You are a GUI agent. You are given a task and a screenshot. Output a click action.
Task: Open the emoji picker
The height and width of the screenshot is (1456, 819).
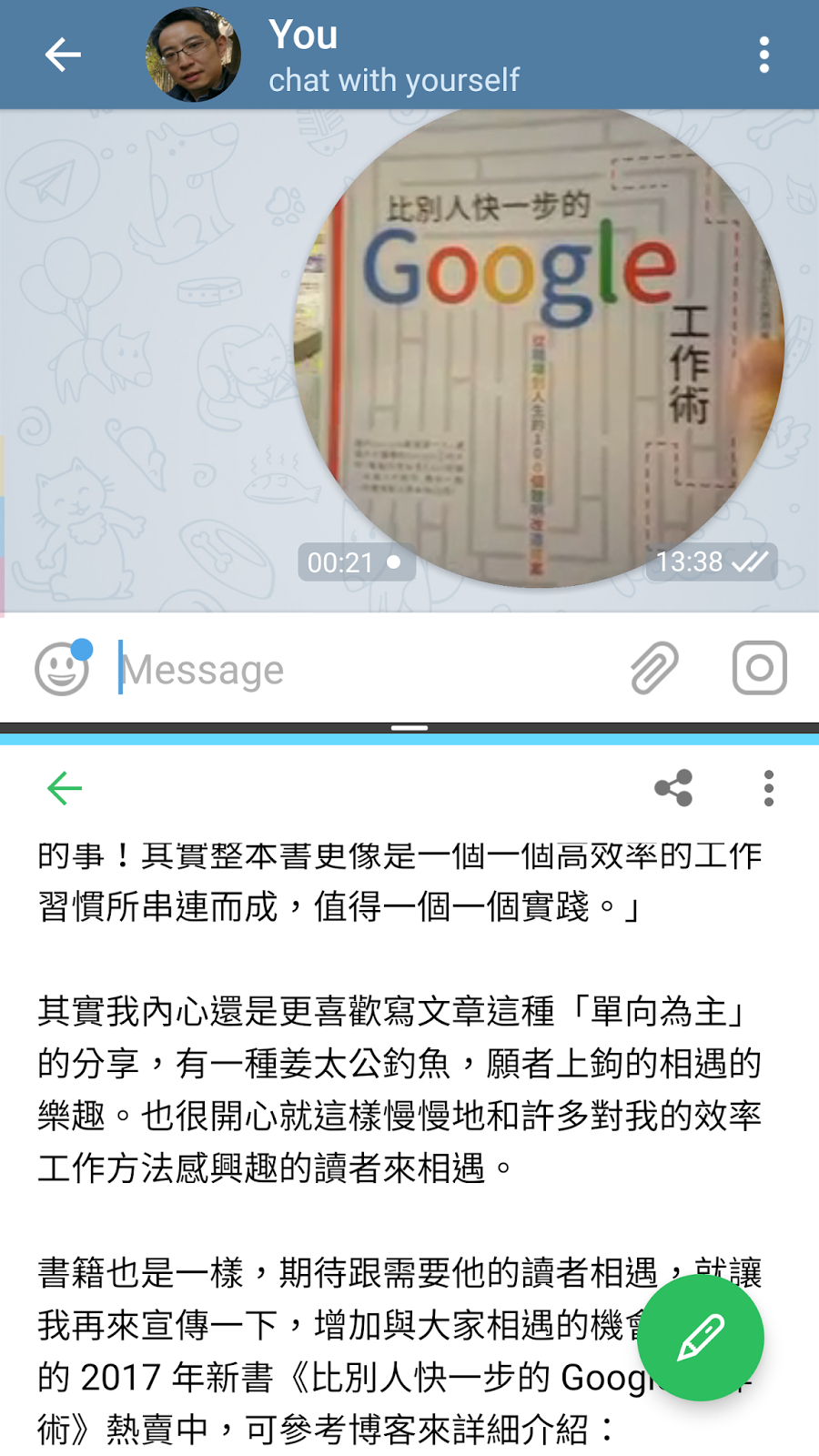(x=62, y=669)
